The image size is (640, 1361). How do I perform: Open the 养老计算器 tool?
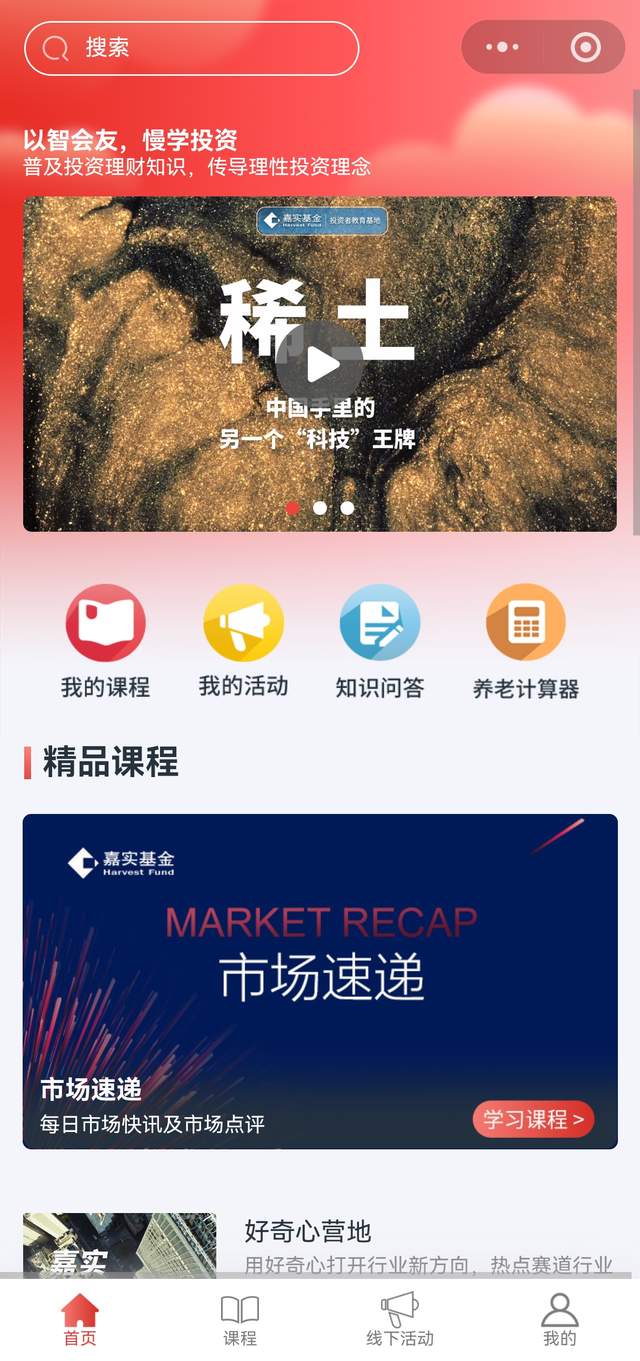pos(525,641)
